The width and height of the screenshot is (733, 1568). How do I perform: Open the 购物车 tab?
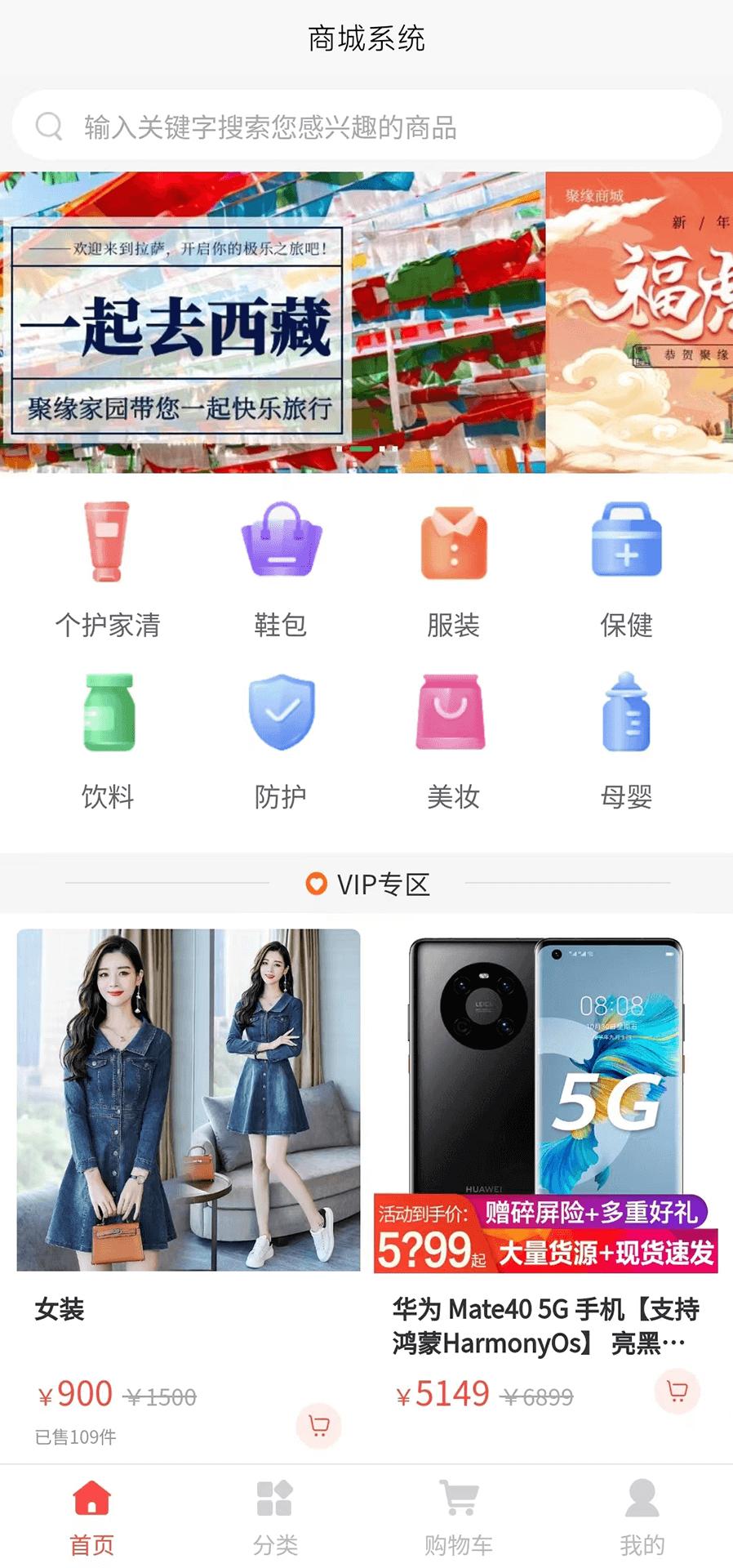click(x=459, y=1516)
